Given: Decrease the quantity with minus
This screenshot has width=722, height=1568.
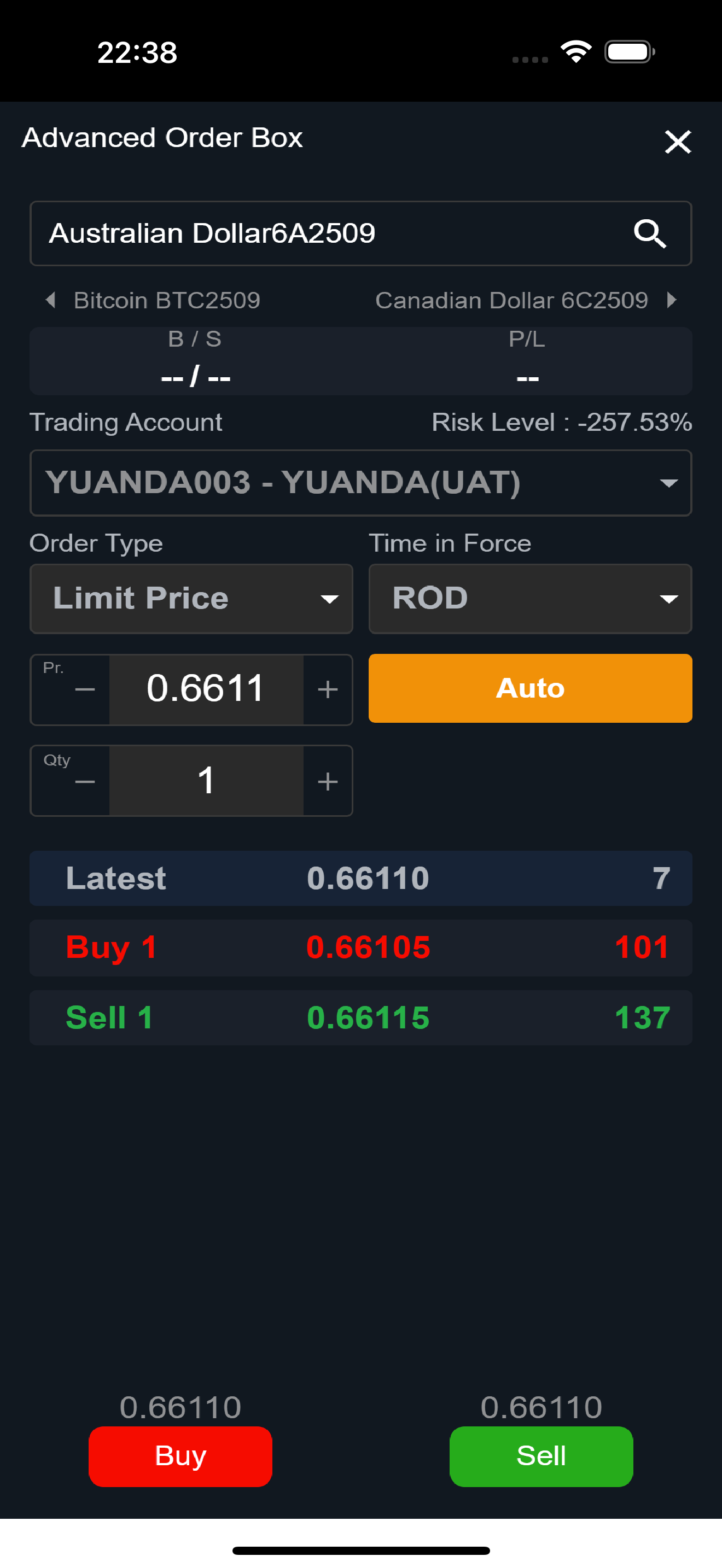Looking at the screenshot, I should pyautogui.click(x=85, y=782).
